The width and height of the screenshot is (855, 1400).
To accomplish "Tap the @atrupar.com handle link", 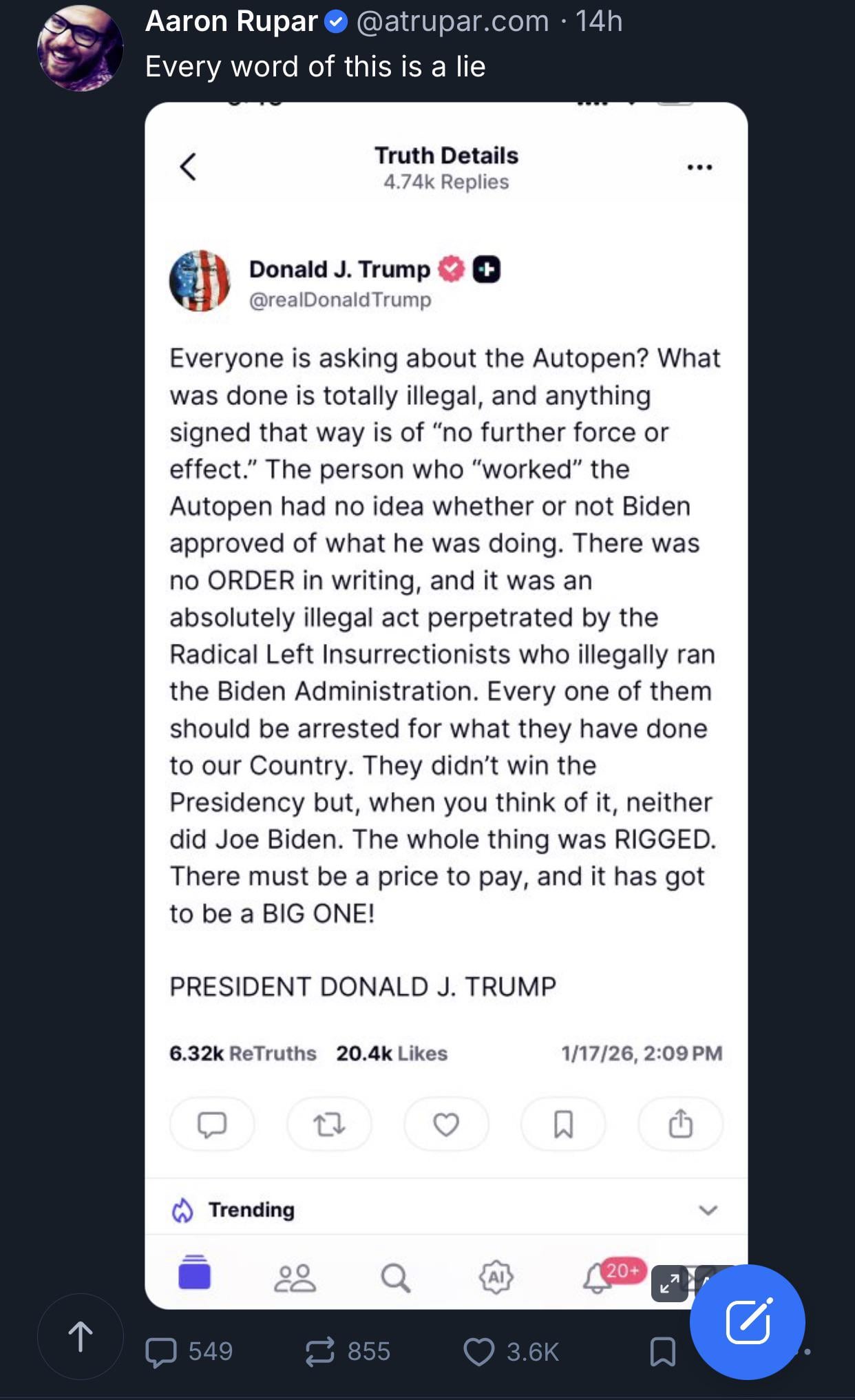I will pyautogui.click(x=452, y=21).
